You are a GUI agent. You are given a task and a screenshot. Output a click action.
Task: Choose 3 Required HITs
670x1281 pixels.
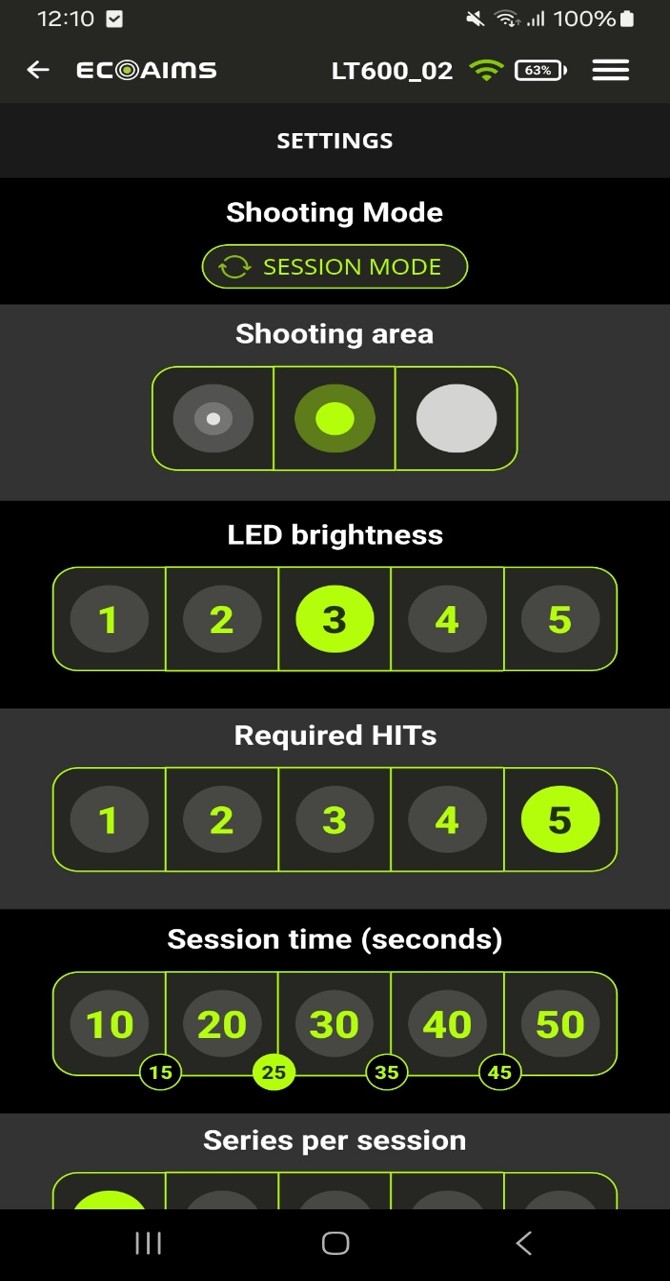pos(334,821)
